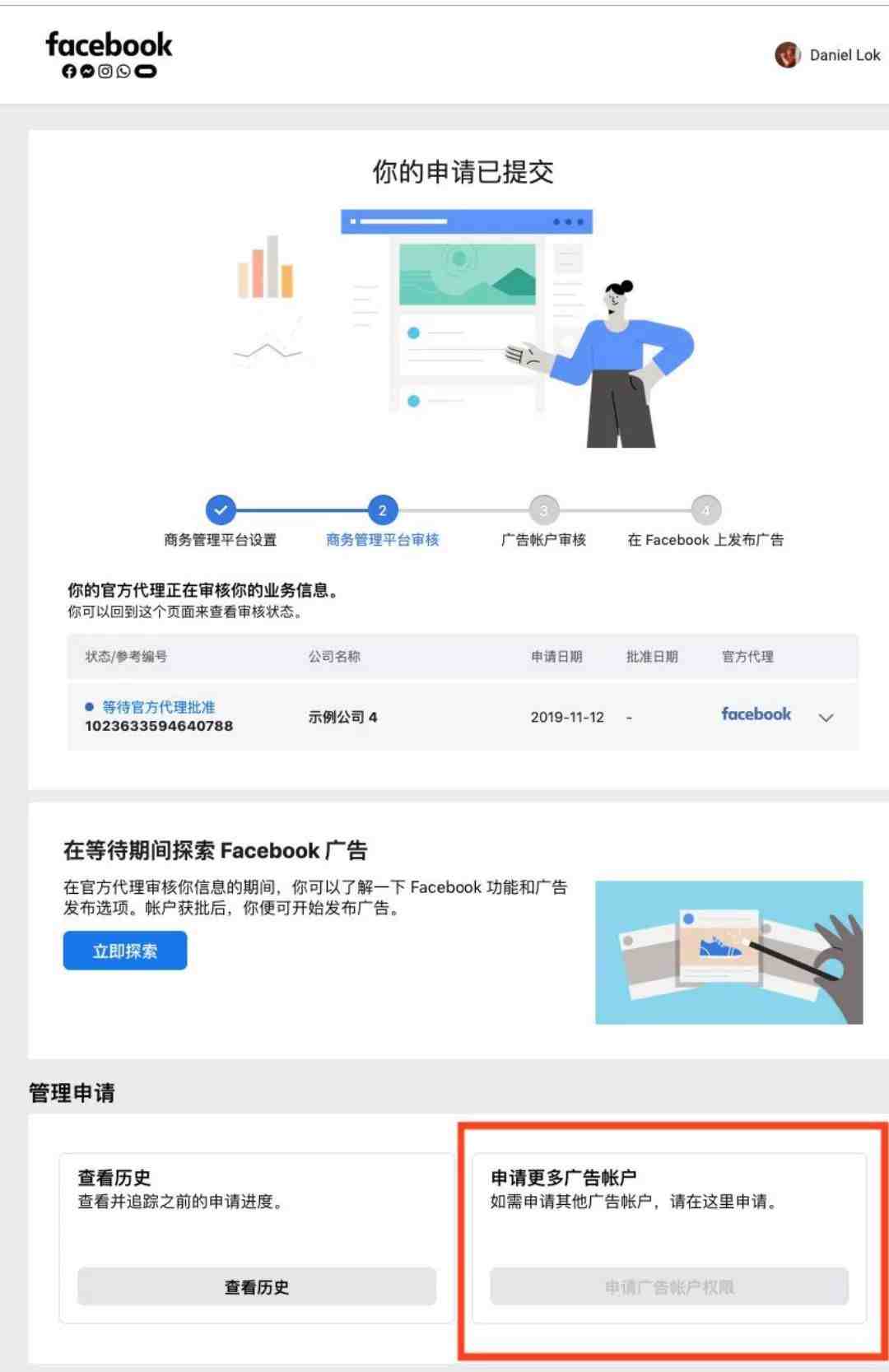889x1372 pixels.
Task: Expand the 示例公司 4 application row
Action: tap(826, 718)
